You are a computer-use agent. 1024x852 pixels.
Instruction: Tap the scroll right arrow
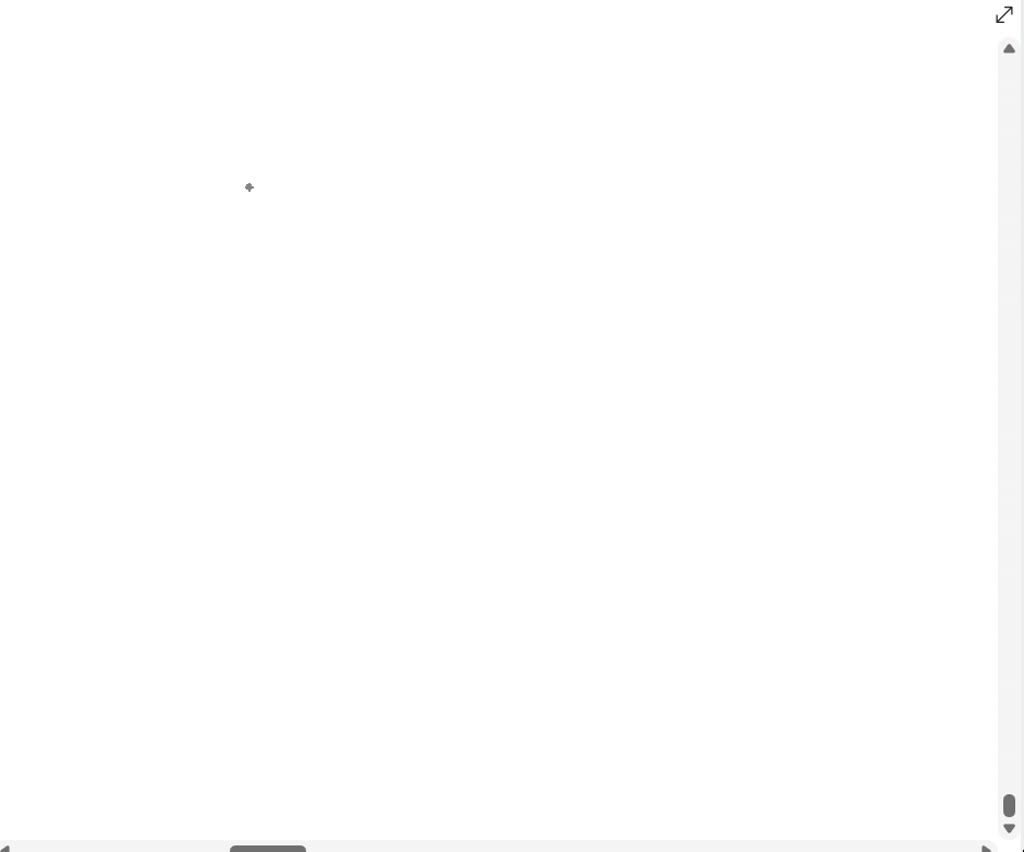pyautogui.click(x=987, y=848)
